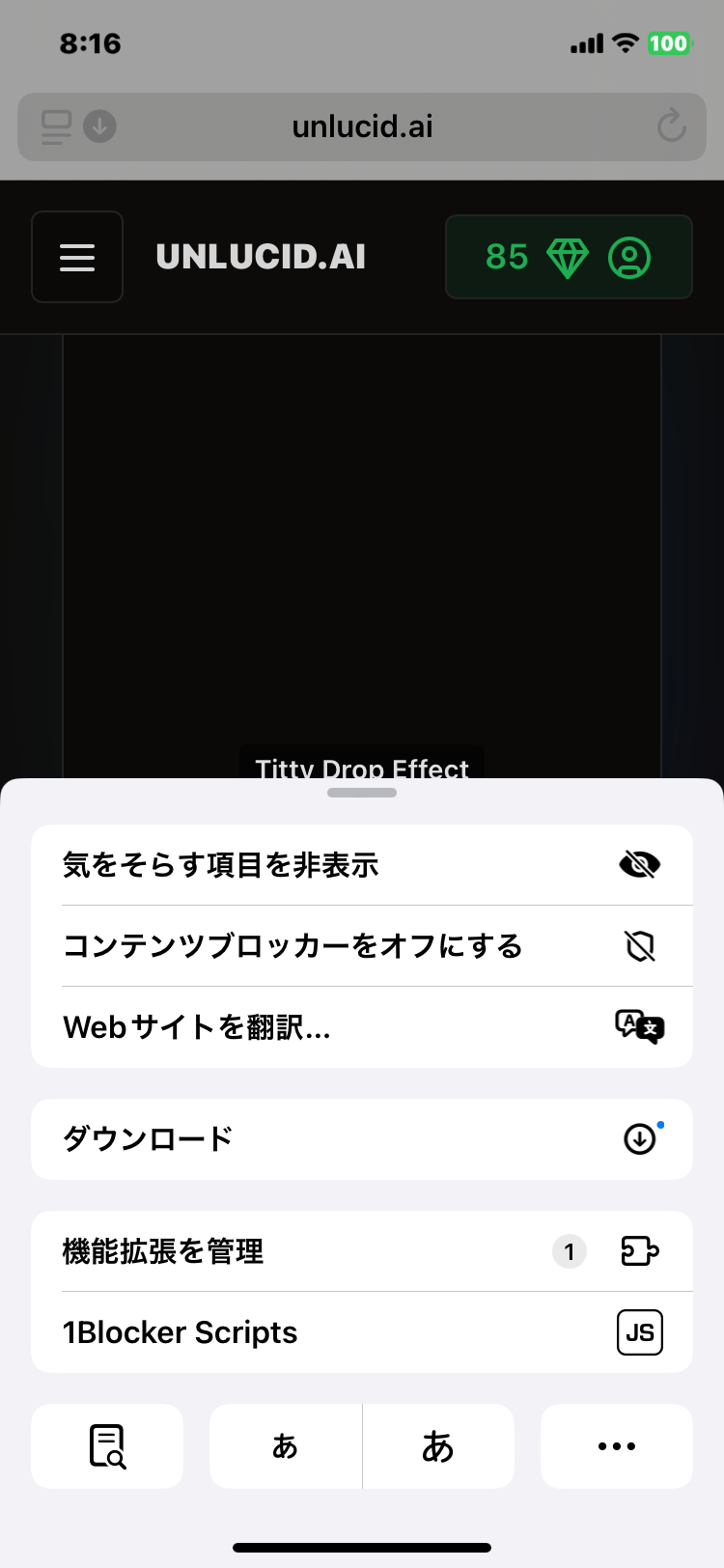This screenshot has height=1568, width=724.
Task: Reload the page with the refresh control
Action: point(671,126)
